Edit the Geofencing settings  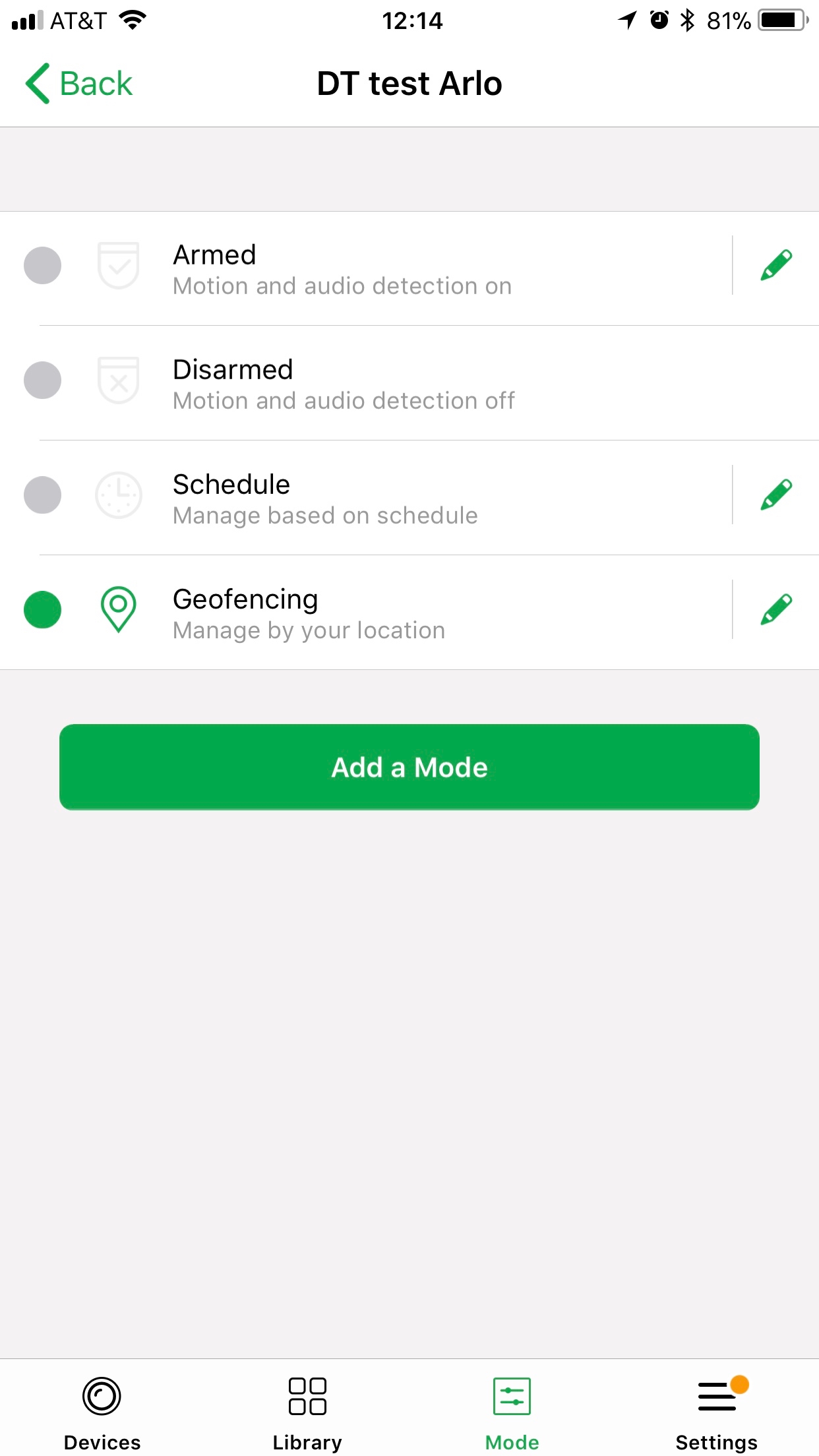pos(776,609)
